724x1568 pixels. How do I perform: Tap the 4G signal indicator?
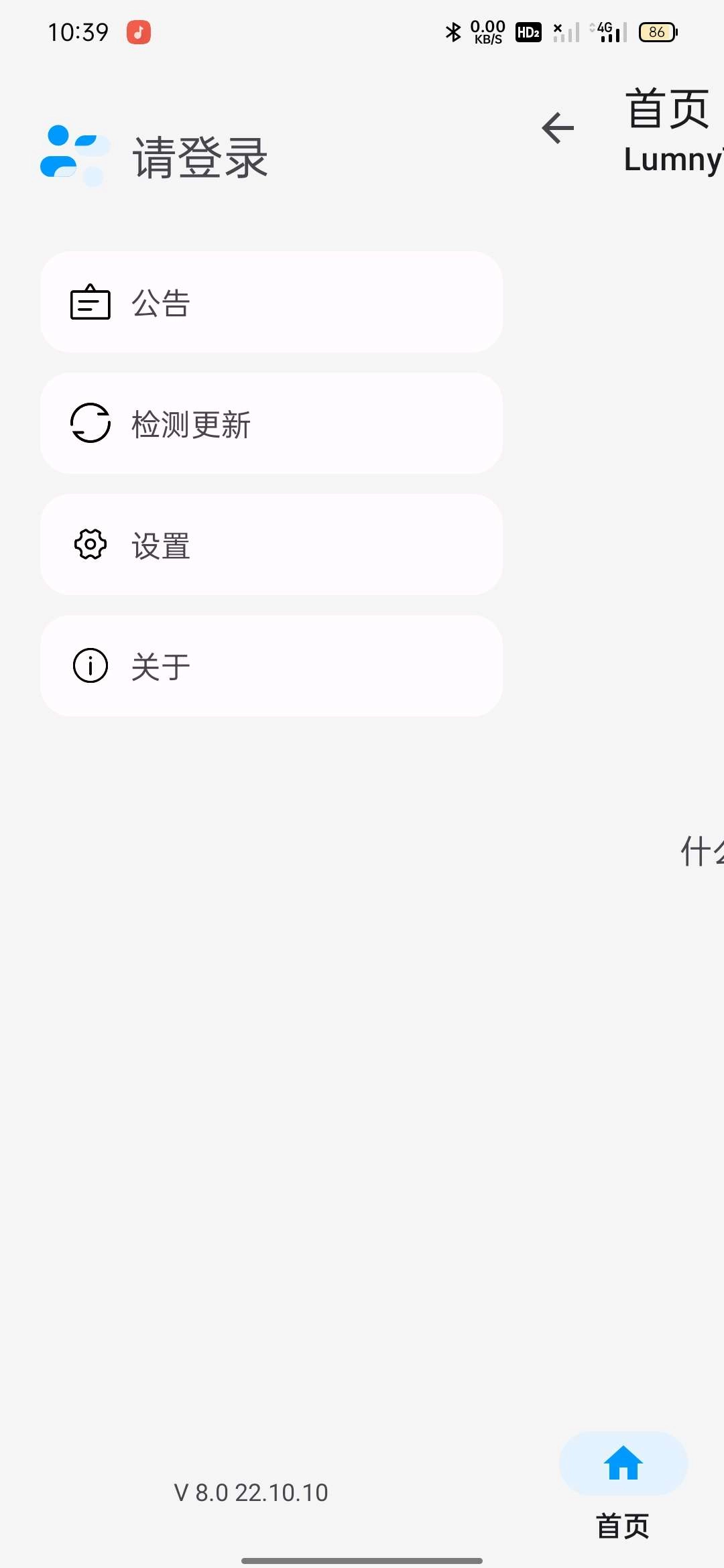pyautogui.click(x=603, y=31)
